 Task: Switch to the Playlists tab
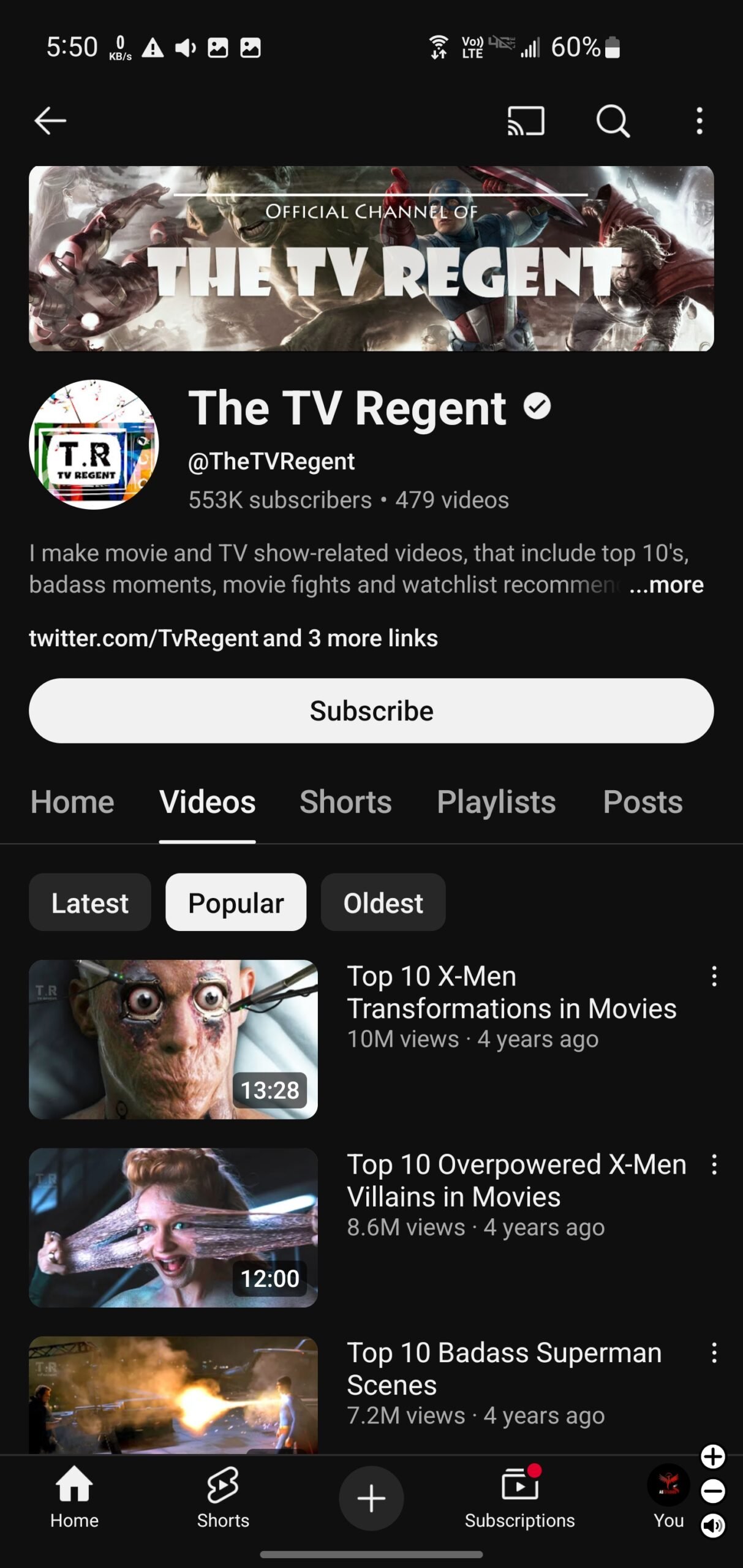click(x=495, y=801)
